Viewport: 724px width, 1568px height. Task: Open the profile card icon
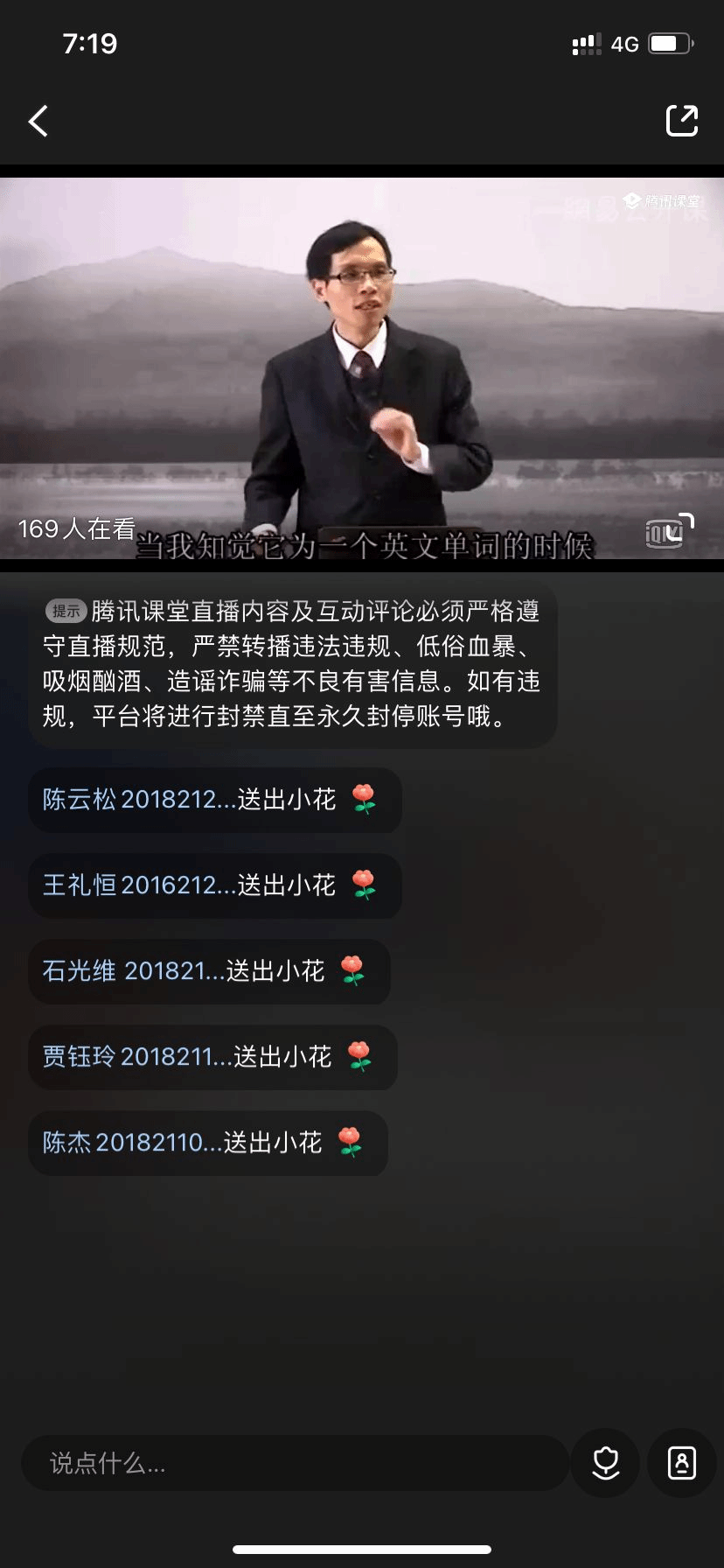pos(682,1463)
